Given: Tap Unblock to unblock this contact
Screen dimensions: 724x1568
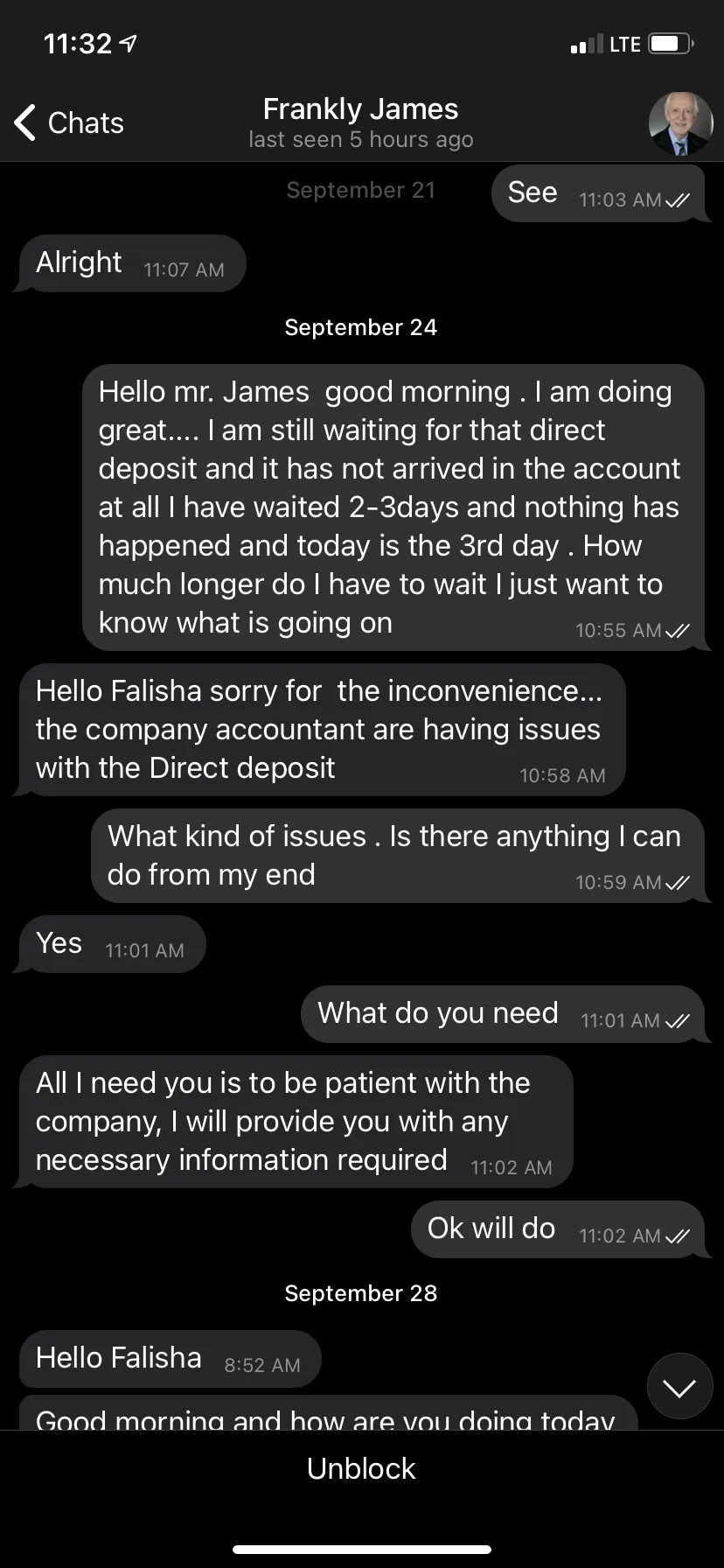Looking at the screenshot, I should point(361,1468).
